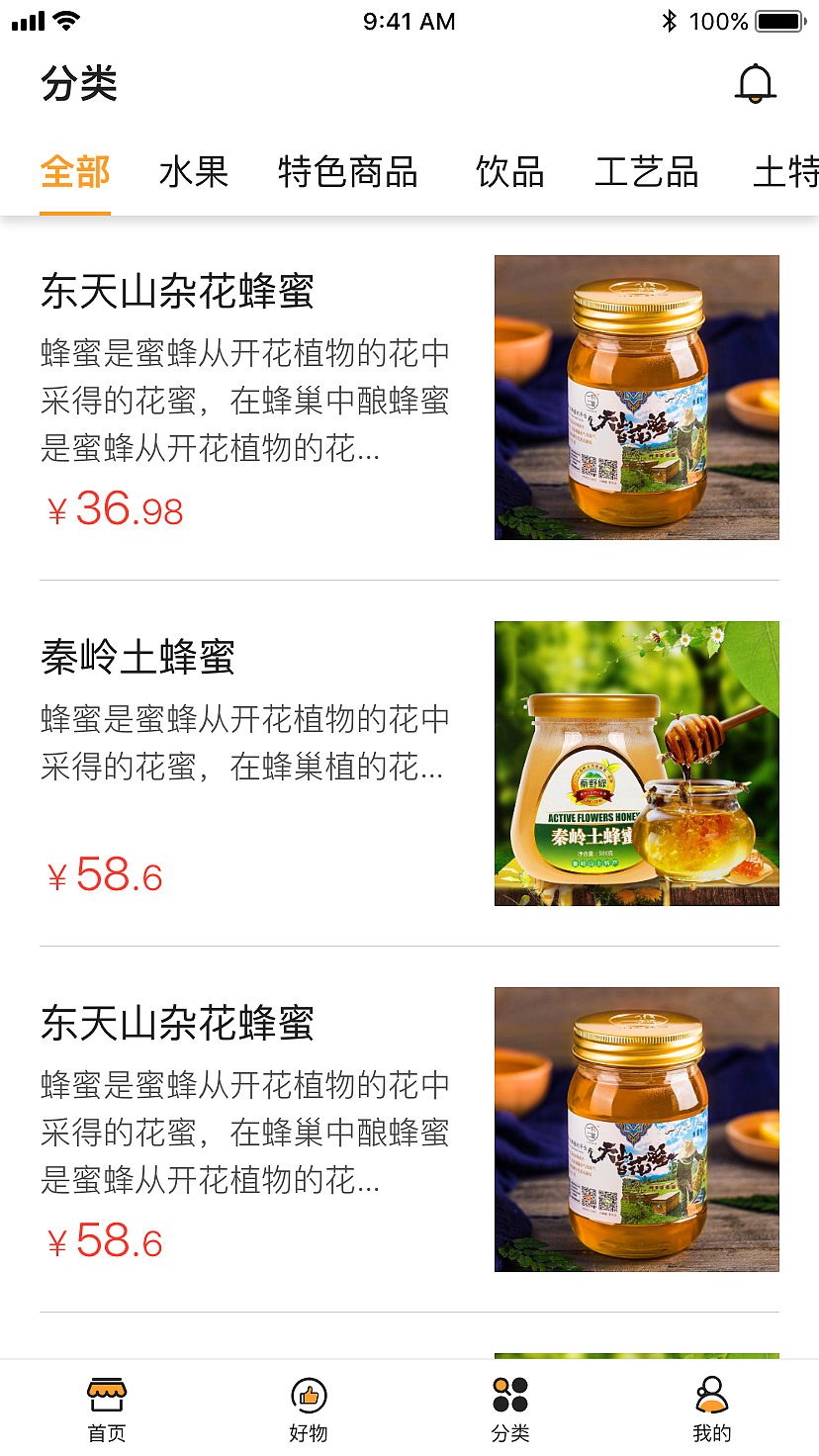Select the 特色商品 category tab
819x1456 pixels.
click(x=348, y=172)
